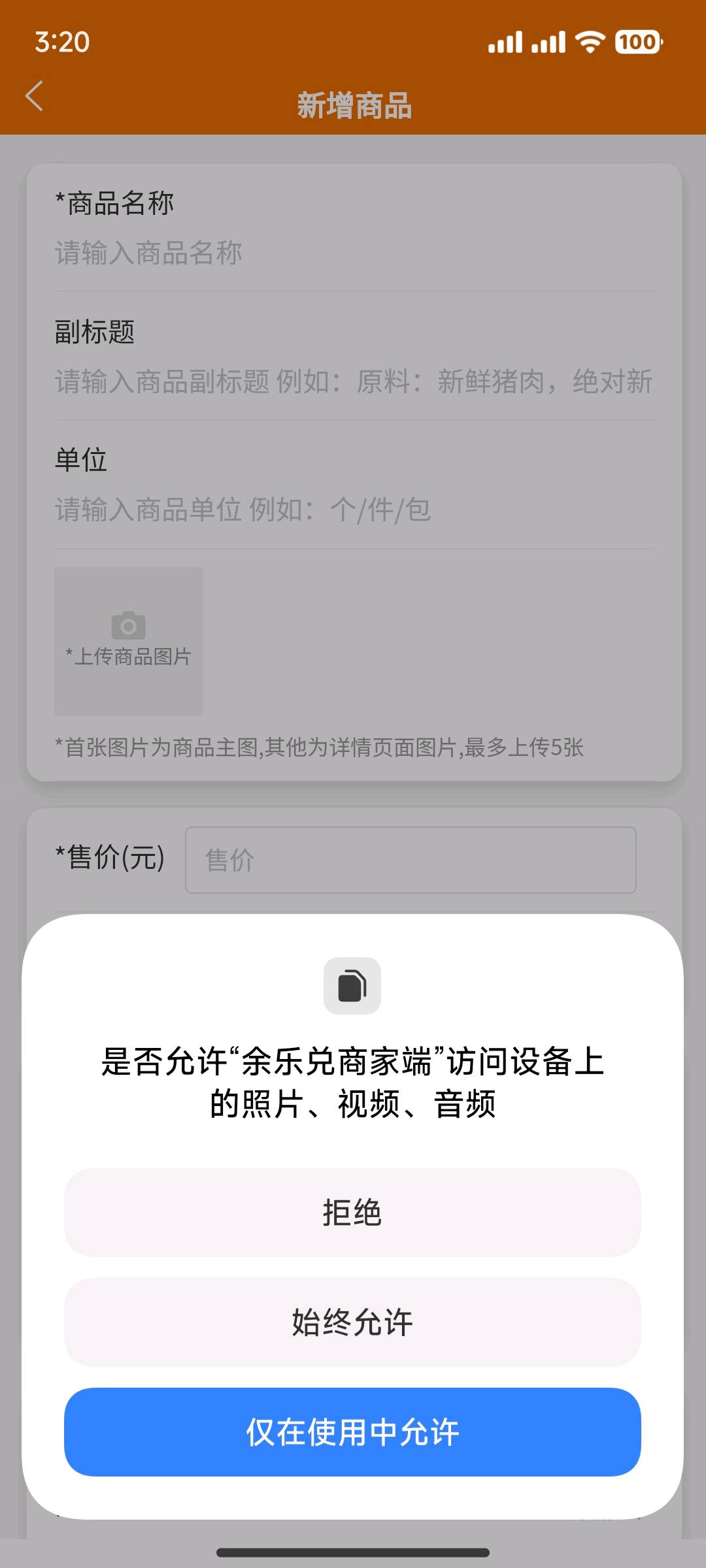
Task: Select 仅在使用中允许 permission option
Action: coord(352,1432)
